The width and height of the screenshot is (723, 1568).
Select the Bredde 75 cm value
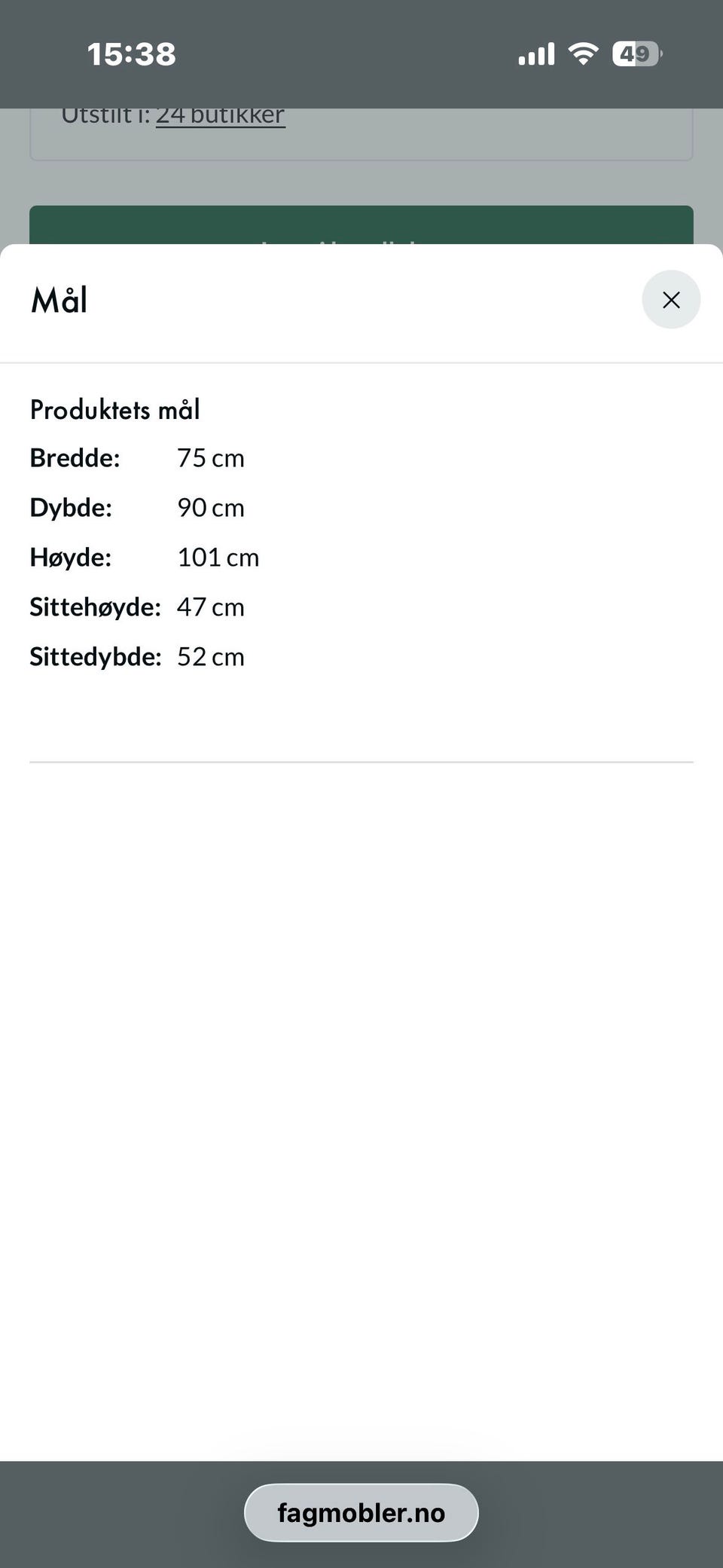211,457
